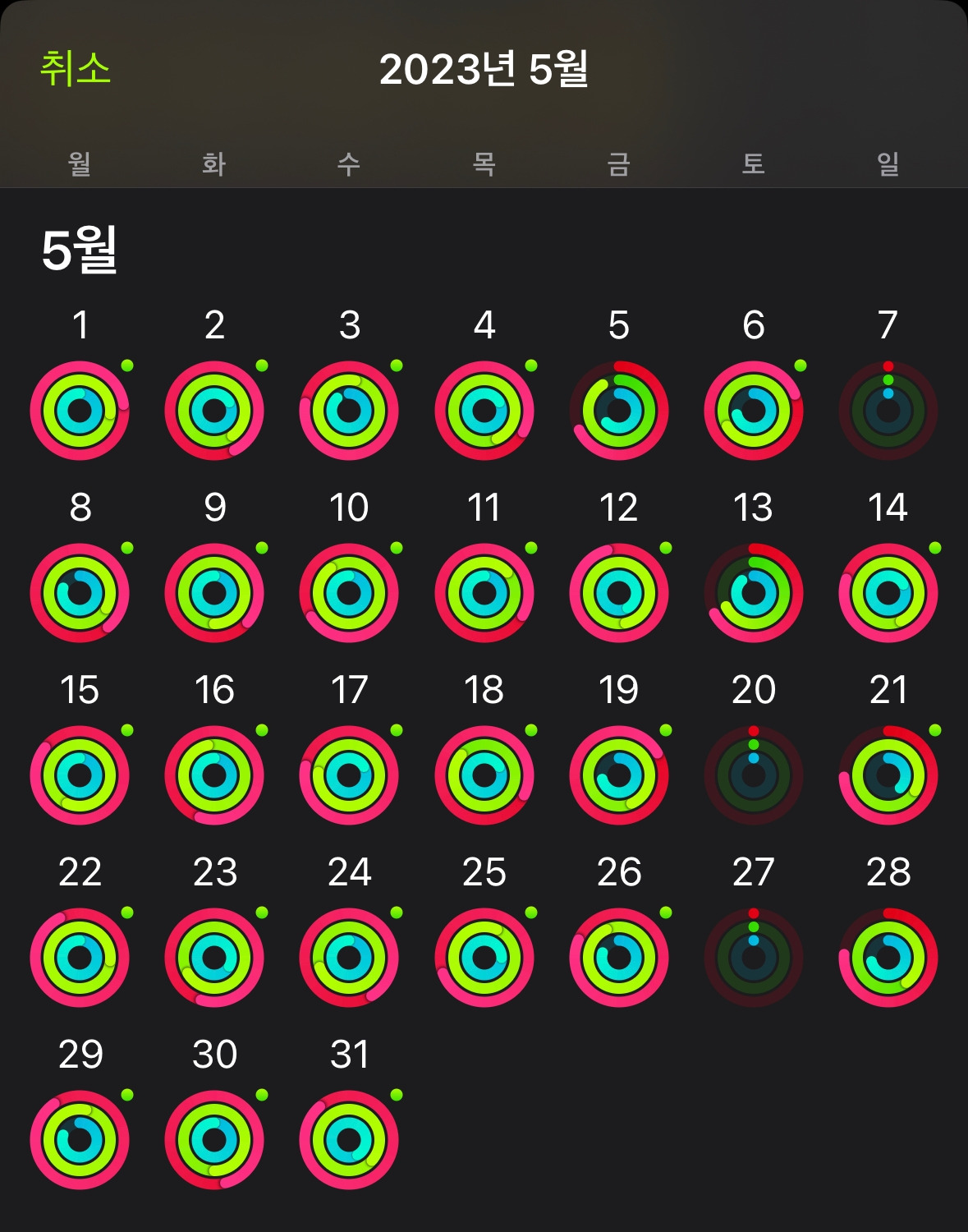Select the 25th activity rings
Image resolution: width=968 pixels, height=1232 pixels.
[x=484, y=958]
